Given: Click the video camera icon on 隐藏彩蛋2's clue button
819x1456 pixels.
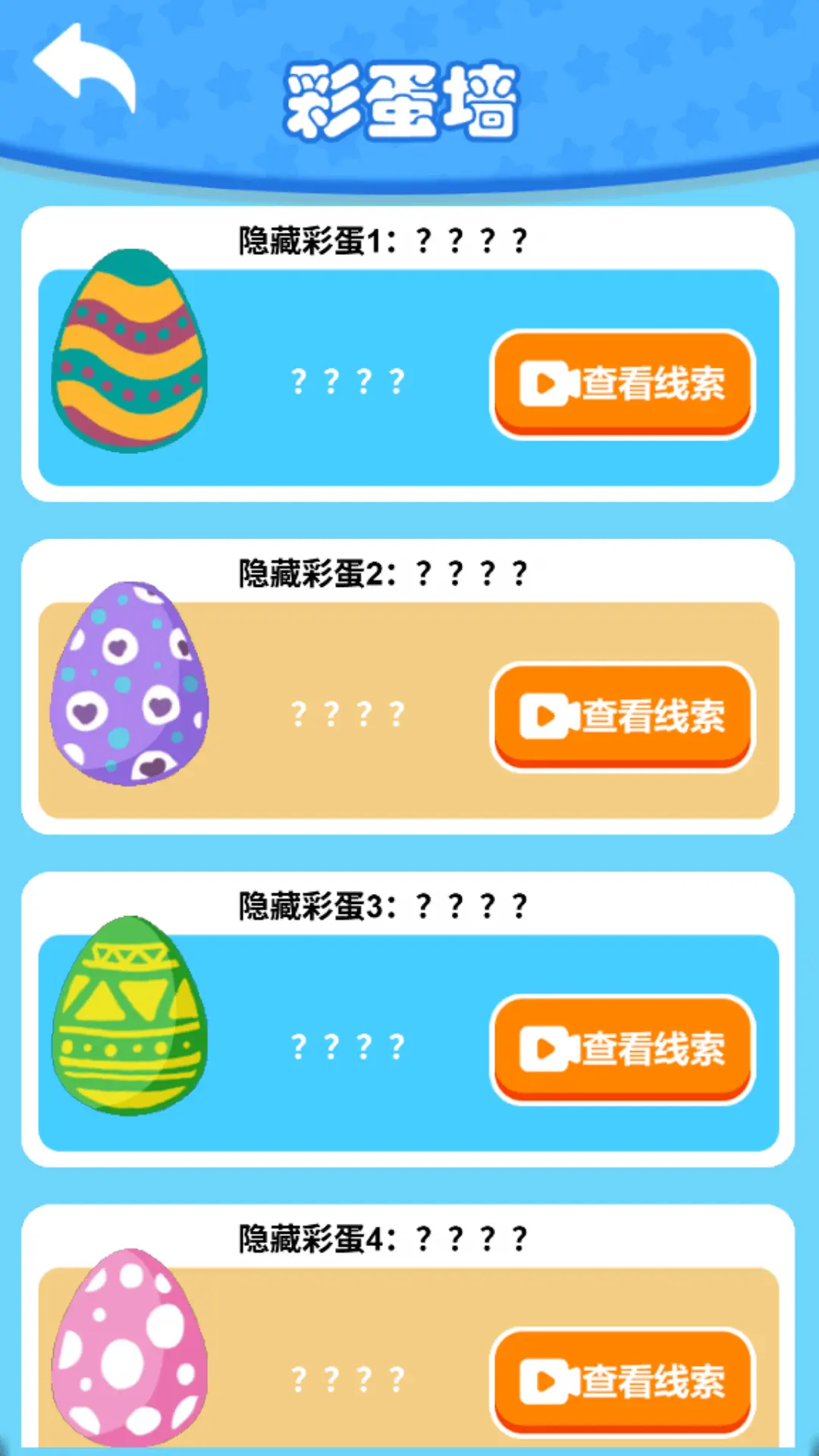Looking at the screenshot, I should [x=550, y=713].
